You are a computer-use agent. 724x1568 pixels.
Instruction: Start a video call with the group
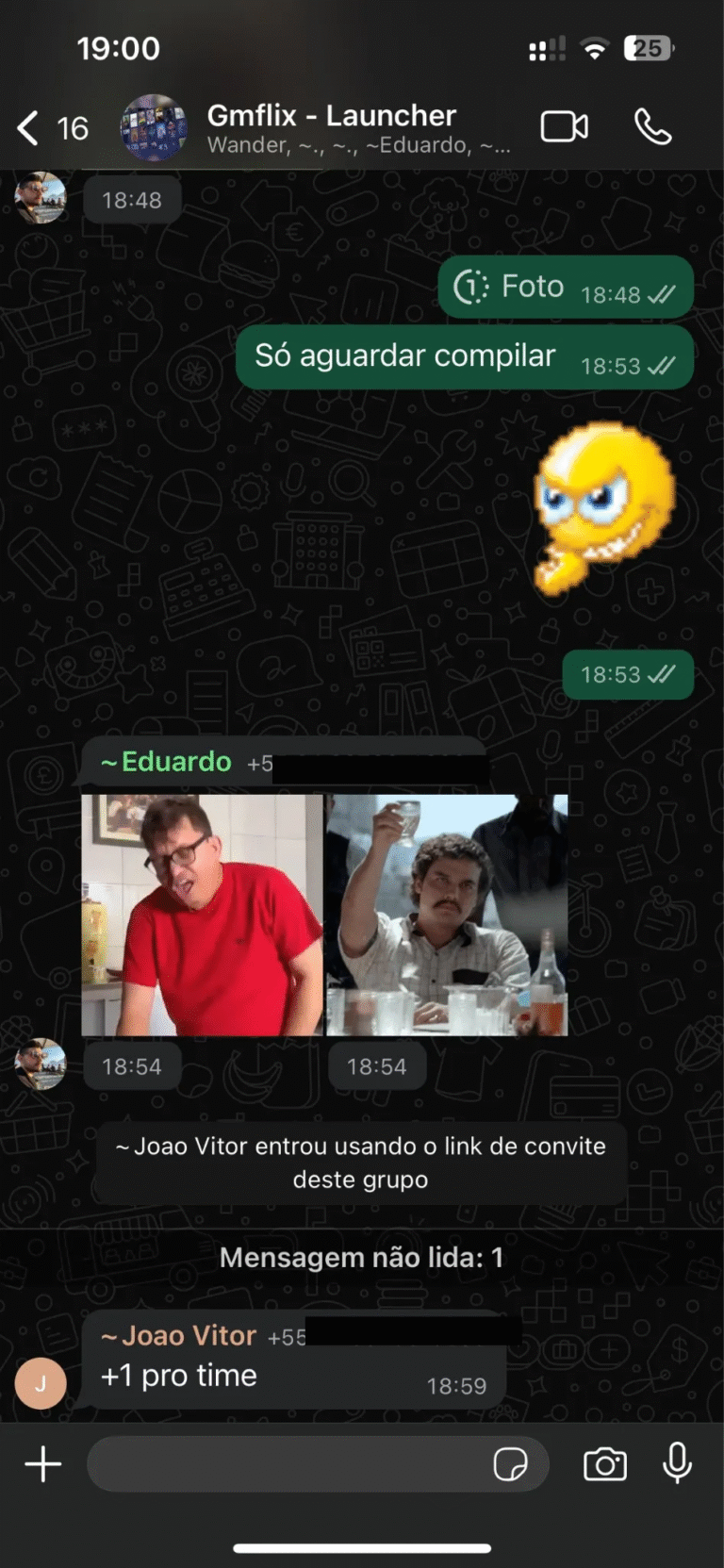564,126
